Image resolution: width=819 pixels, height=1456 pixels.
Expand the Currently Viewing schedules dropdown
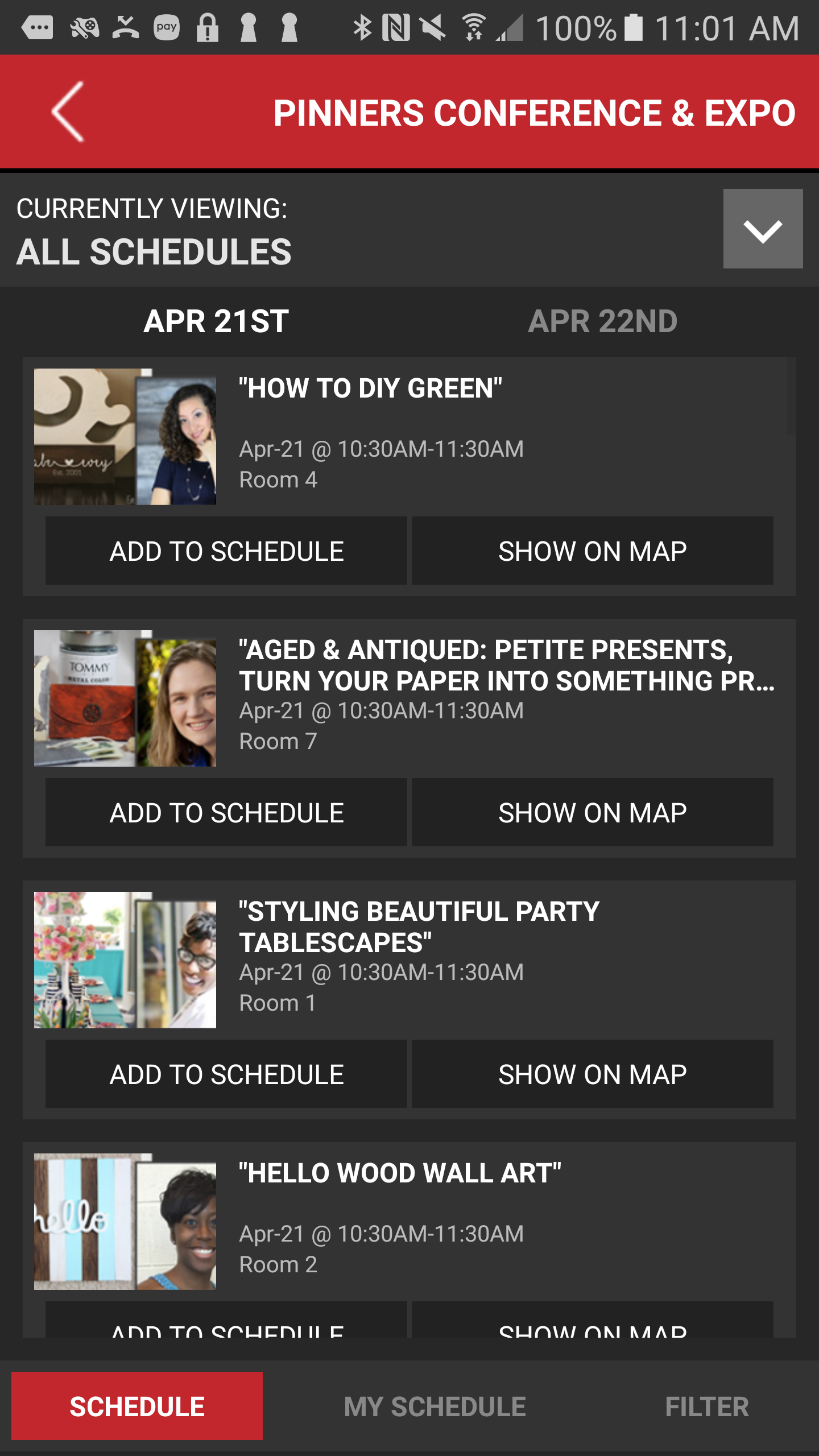pyautogui.click(x=762, y=229)
